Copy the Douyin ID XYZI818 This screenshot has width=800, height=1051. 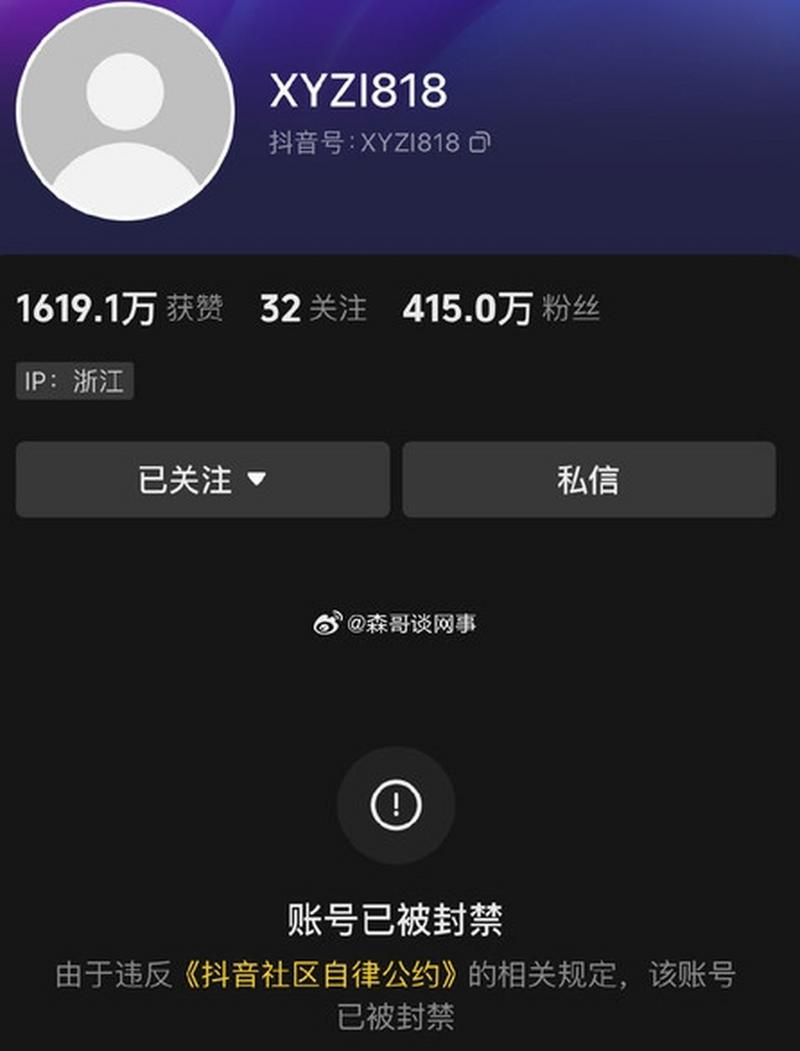point(480,143)
